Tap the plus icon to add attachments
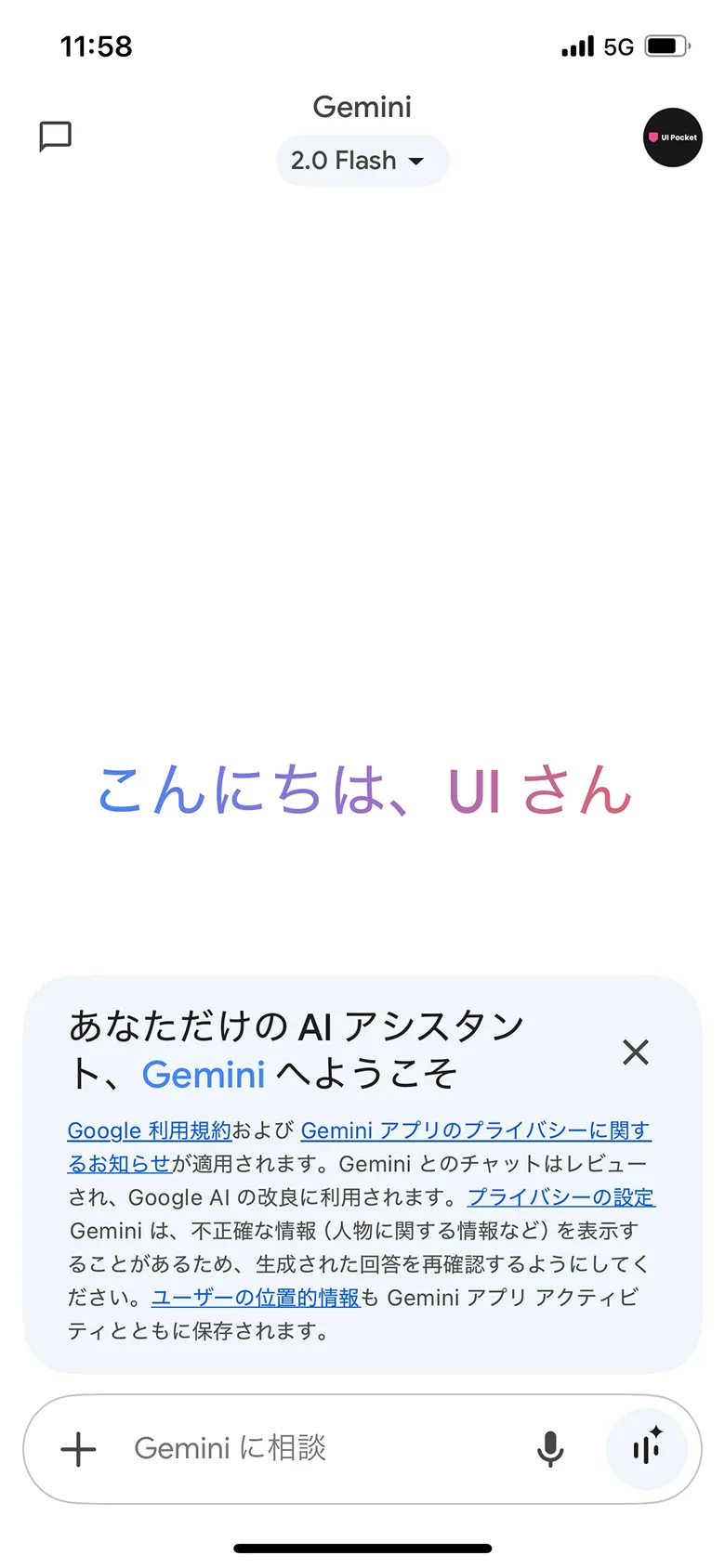 [x=78, y=1449]
